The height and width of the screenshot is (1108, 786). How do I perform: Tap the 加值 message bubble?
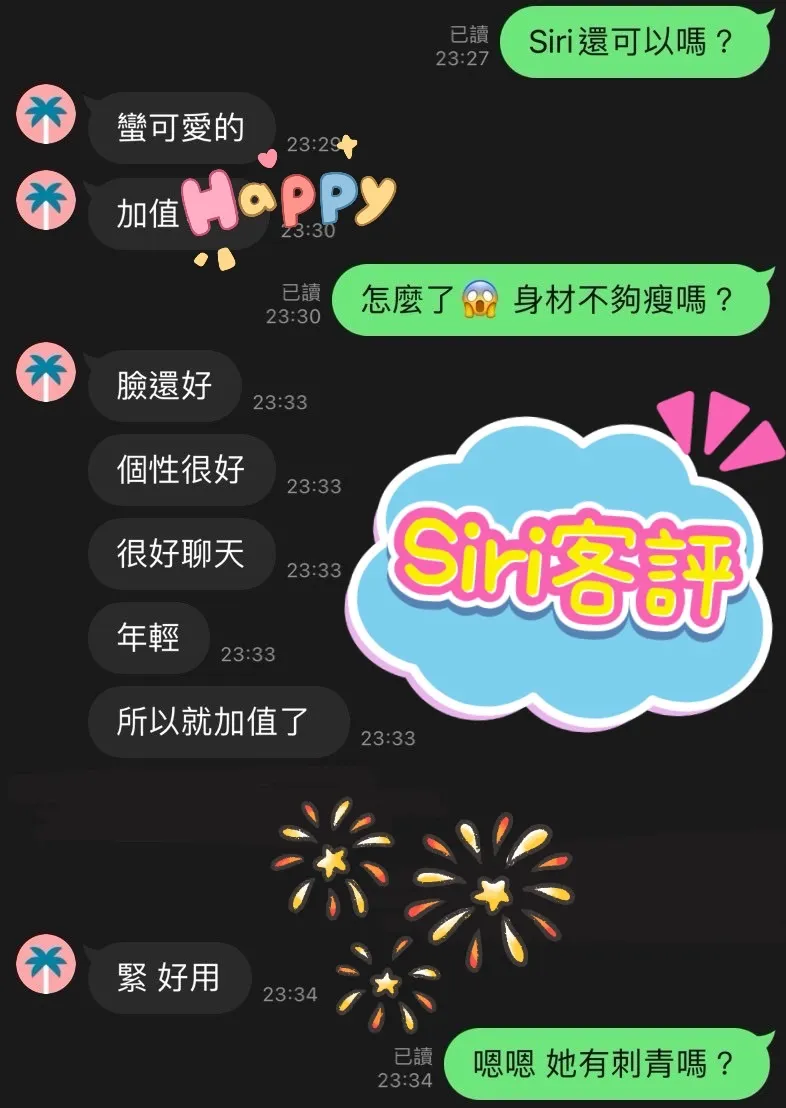coord(150,214)
